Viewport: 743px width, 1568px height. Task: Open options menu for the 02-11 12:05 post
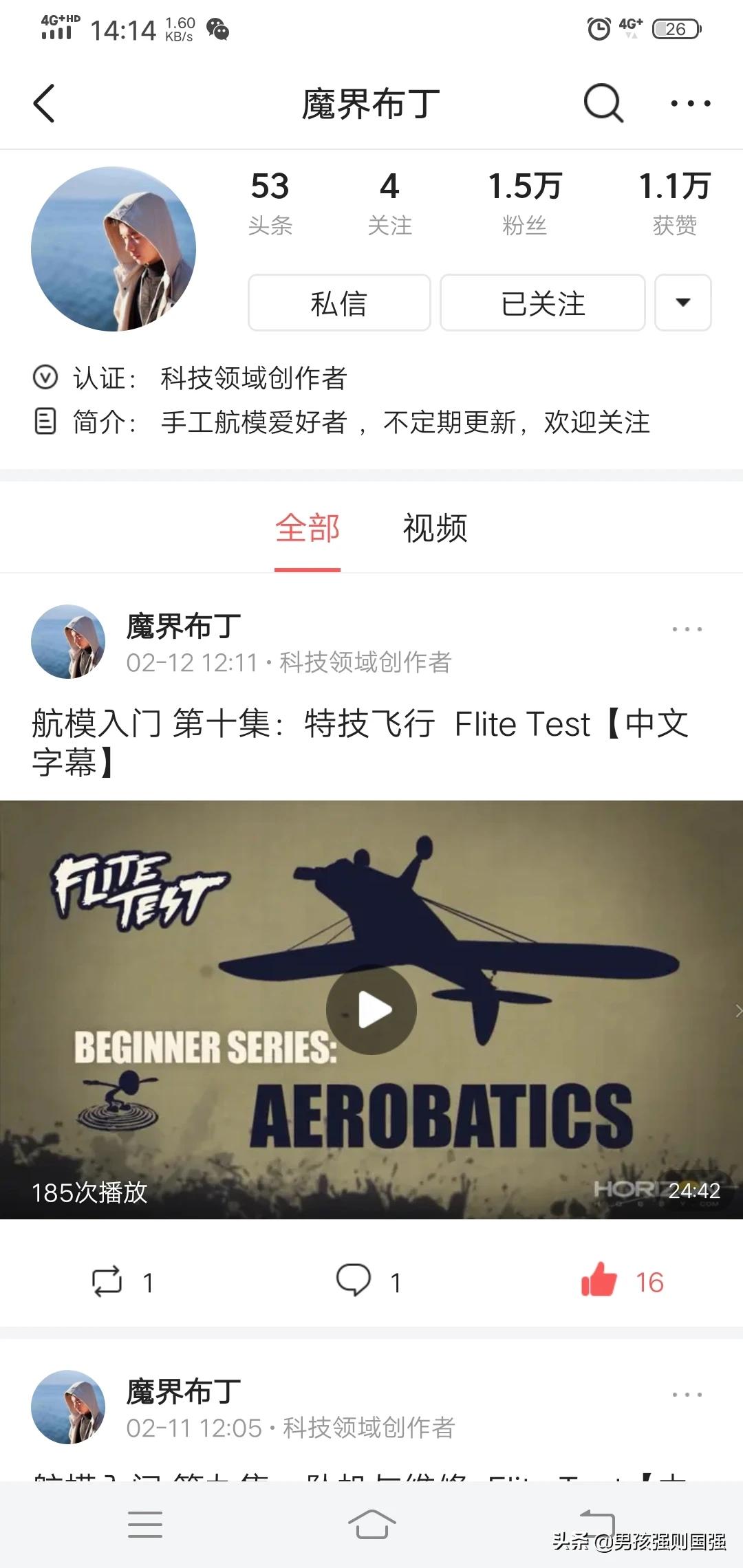tap(687, 1395)
